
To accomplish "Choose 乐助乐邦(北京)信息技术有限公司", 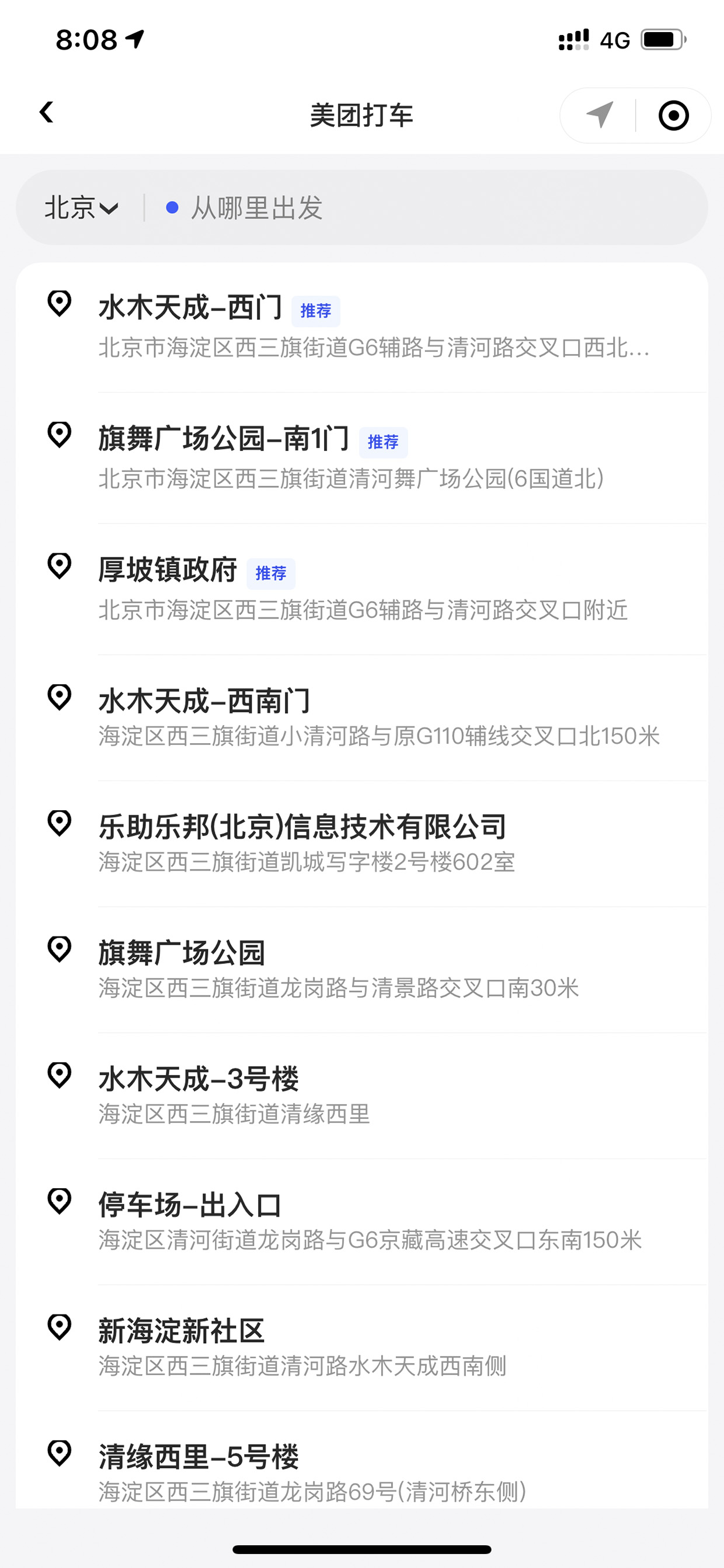I will [x=362, y=844].
